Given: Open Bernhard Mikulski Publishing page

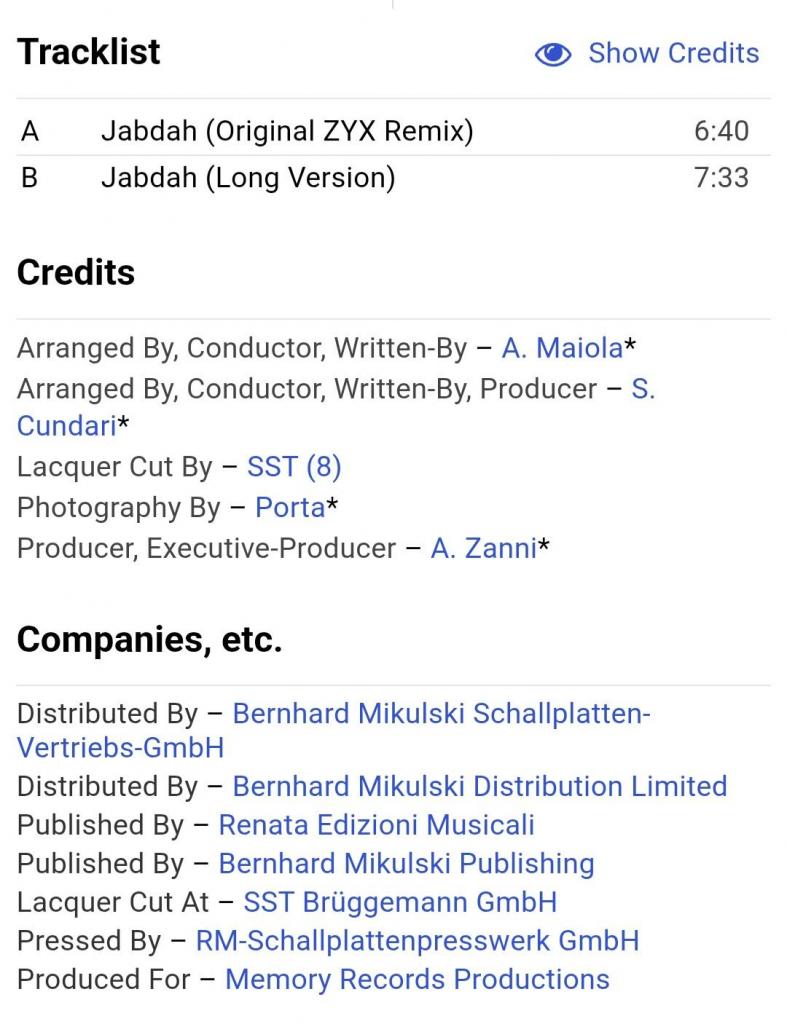Looking at the screenshot, I should (x=406, y=863).
